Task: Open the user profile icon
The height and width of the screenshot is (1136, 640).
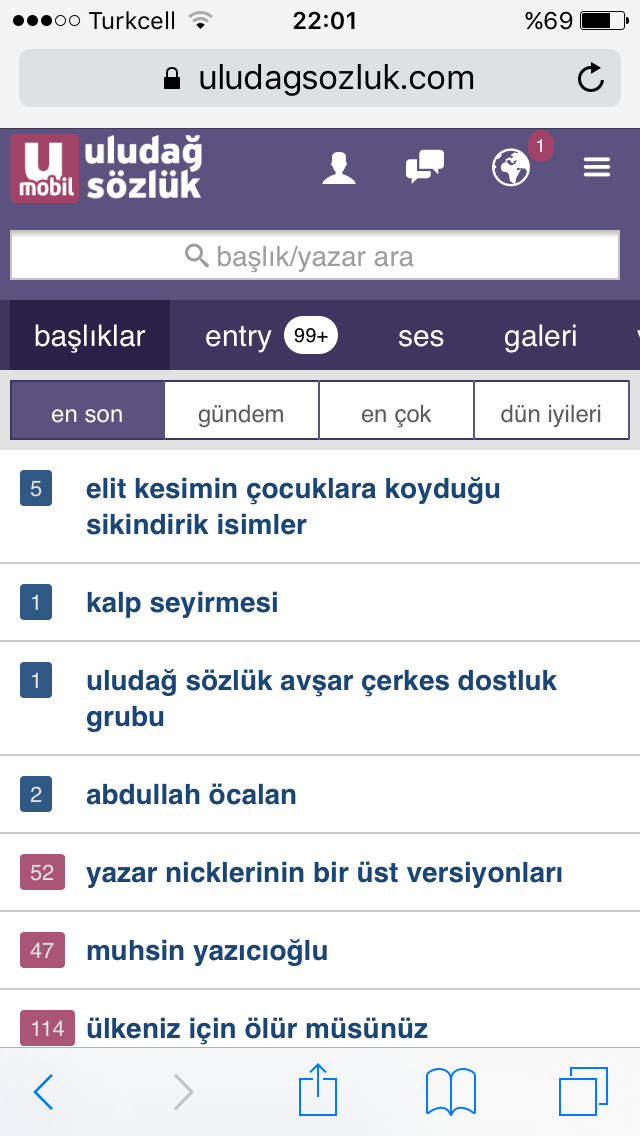Action: coord(338,168)
